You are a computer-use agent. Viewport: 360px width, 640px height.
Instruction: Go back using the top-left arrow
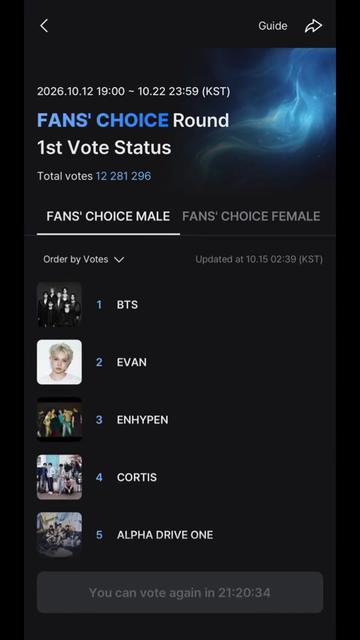pyautogui.click(x=44, y=26)
